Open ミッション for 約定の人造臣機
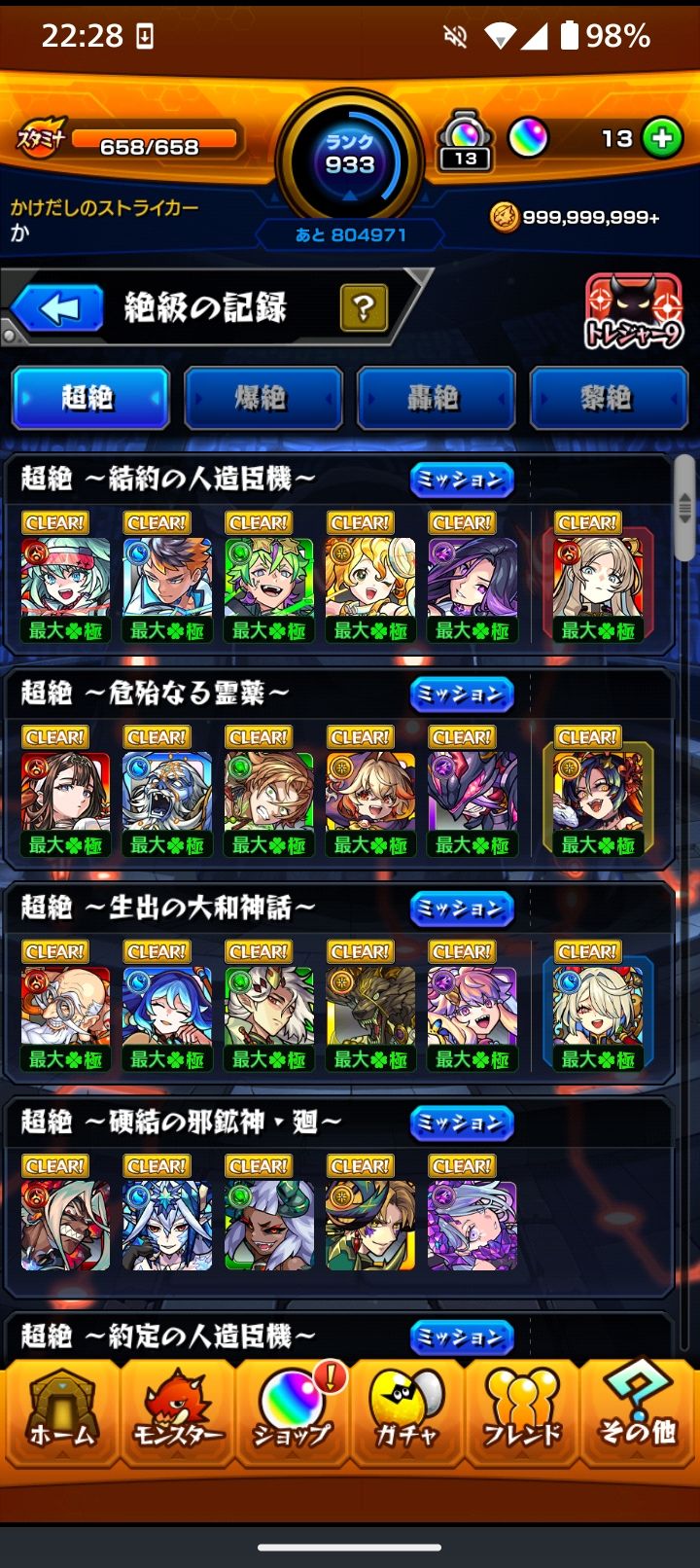 461,1337
